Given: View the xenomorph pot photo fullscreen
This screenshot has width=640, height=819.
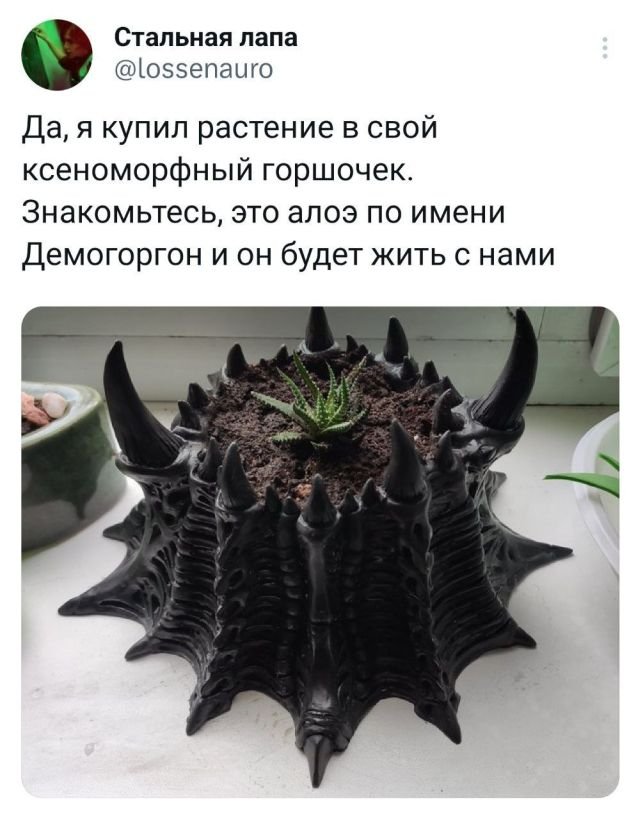Looking at the screenshot, I should coord(320,551).
